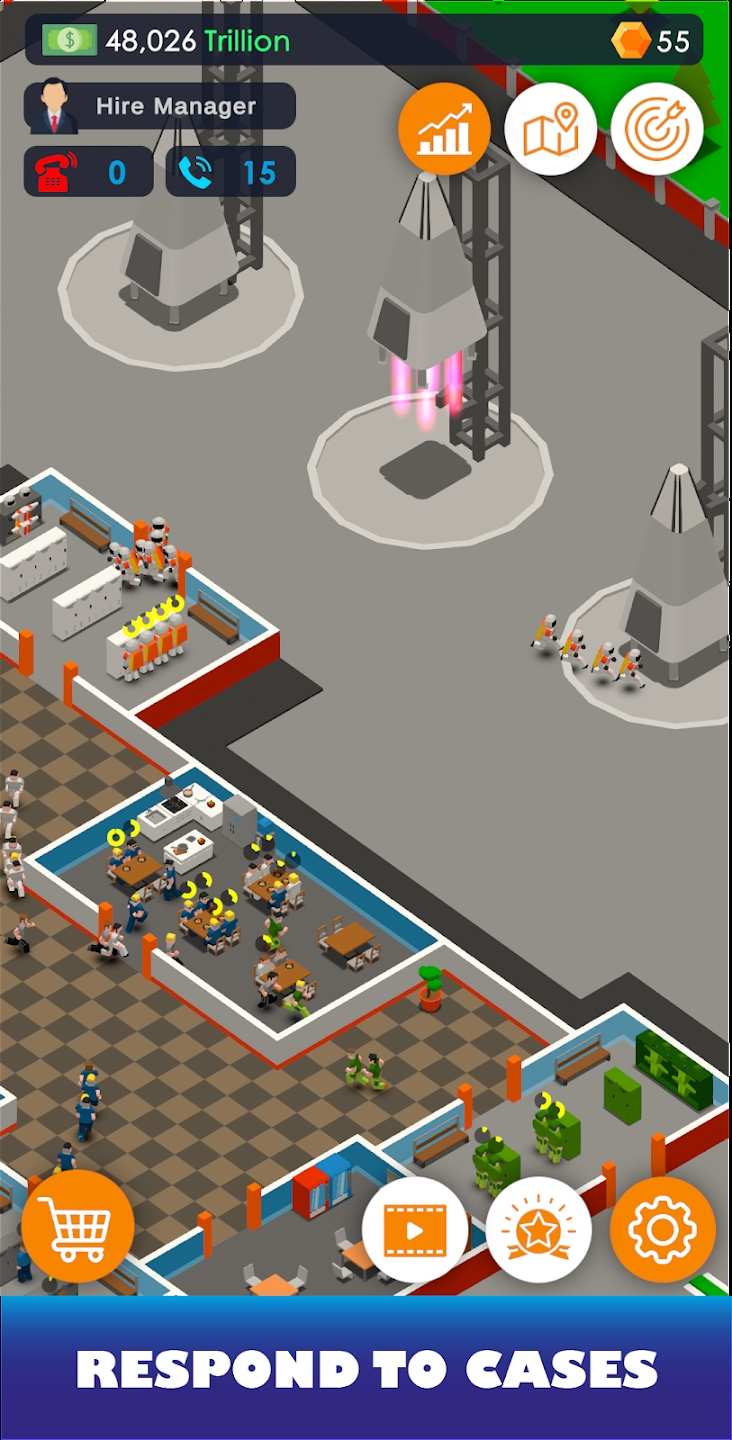This screenshot has height=1440, width=732.
Task: Open the Hire Manager panel
Action: [x=160, y=106]
